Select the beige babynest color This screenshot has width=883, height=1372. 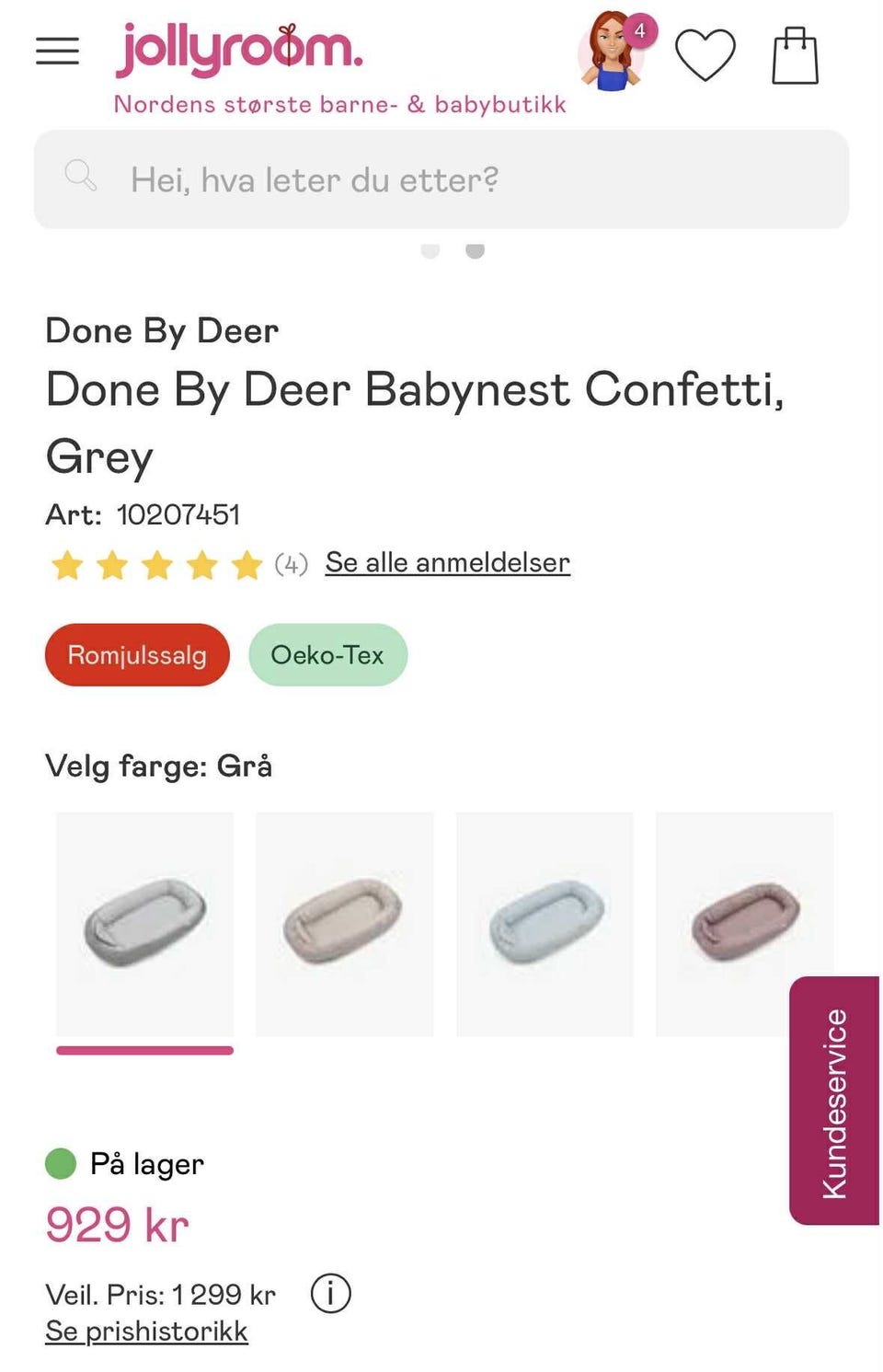[344, 923]
